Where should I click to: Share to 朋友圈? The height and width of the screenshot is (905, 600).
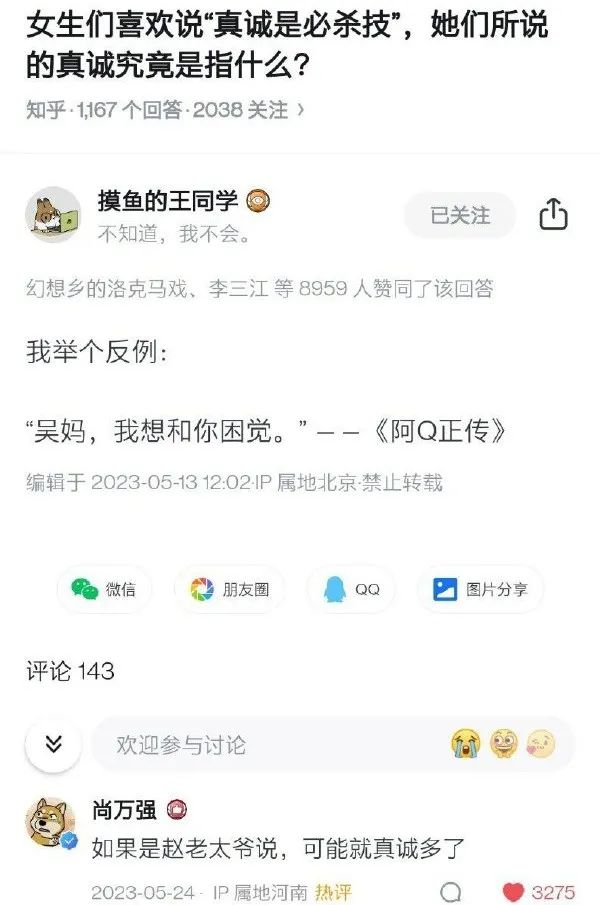pyautogui.click(x=229, y=589)
